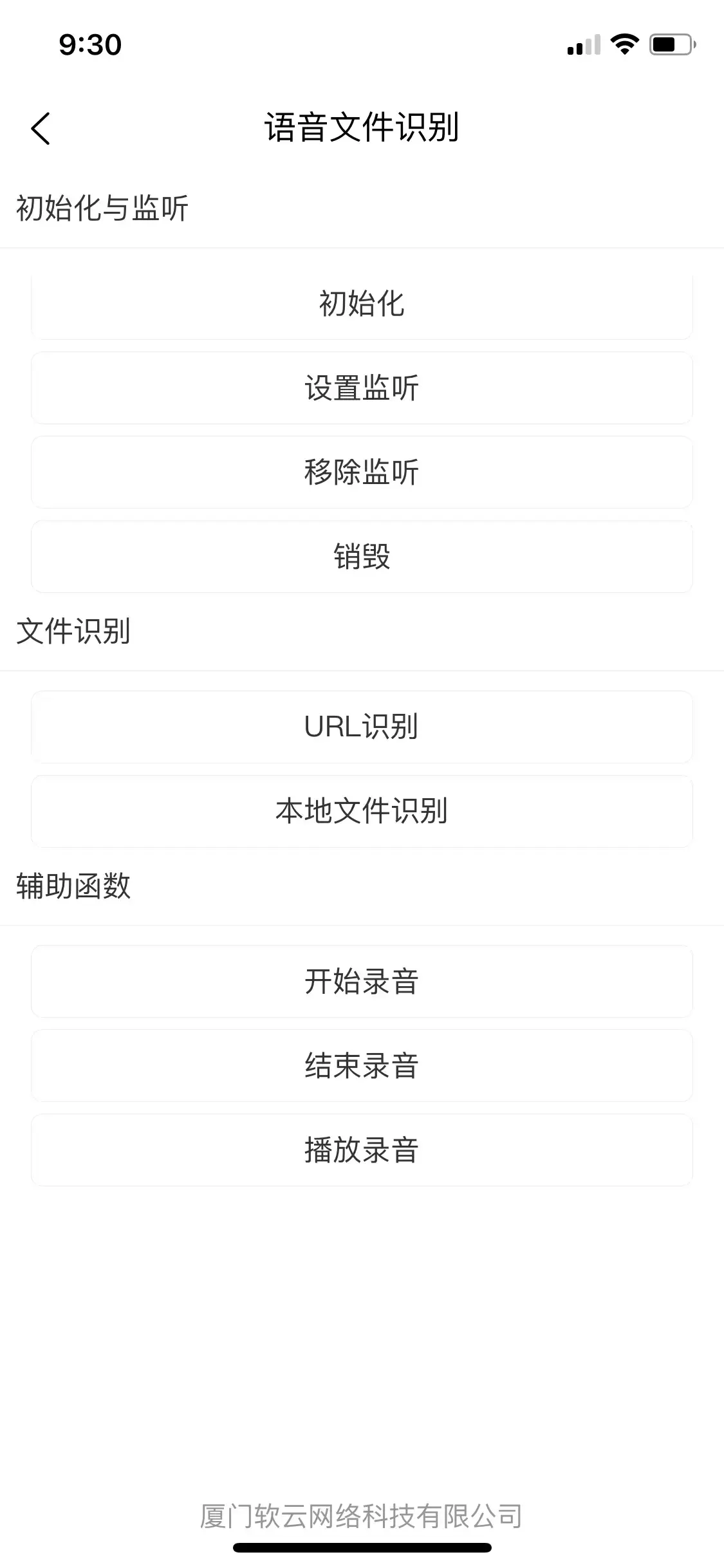The height and width of the screenshot is (1568, 724).
Task: Tap 移除监听 to remove the listener
Action: [362, 472]
